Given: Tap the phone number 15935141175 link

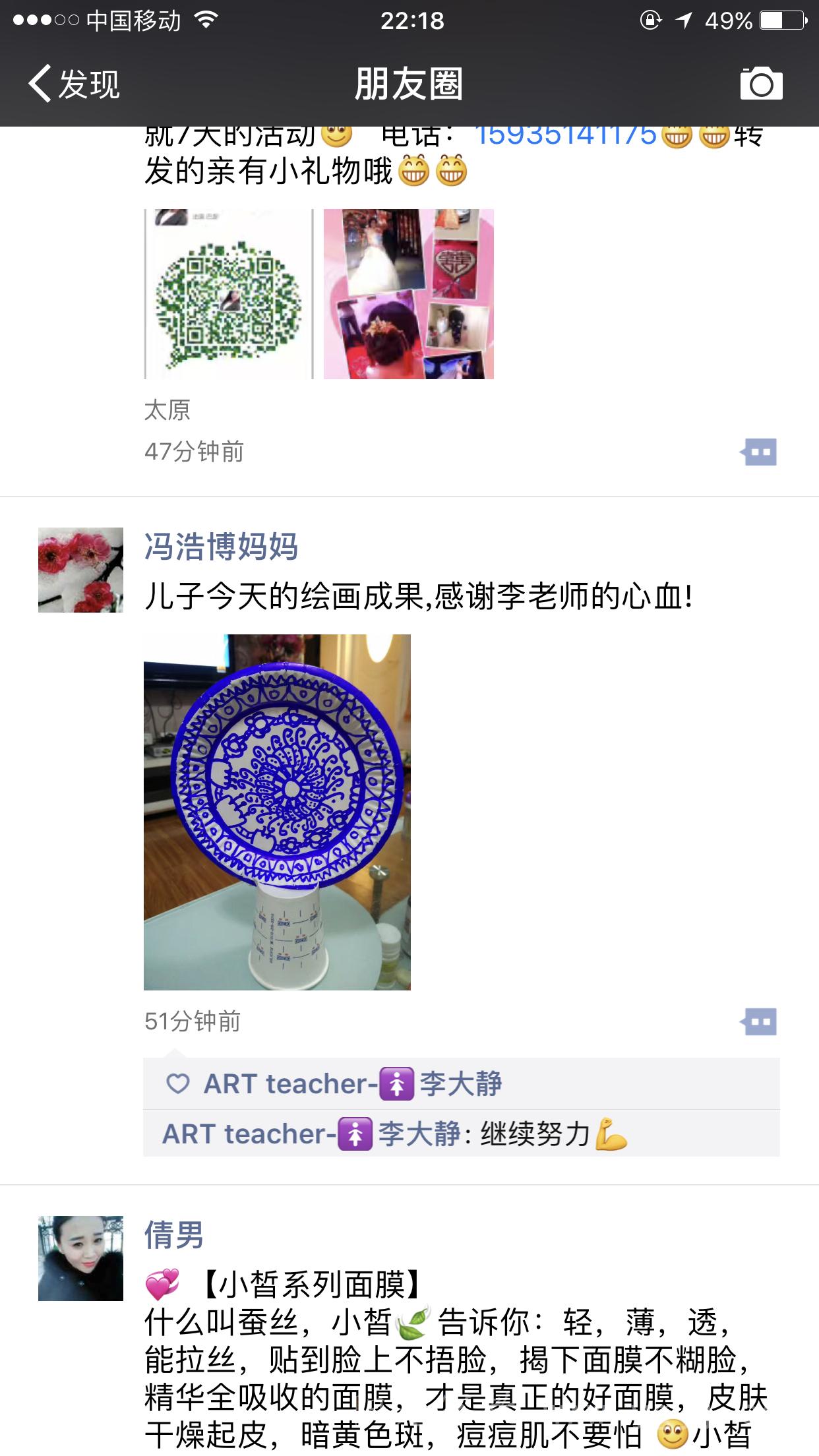Looking at the screenshot, I should coord(566,135).
